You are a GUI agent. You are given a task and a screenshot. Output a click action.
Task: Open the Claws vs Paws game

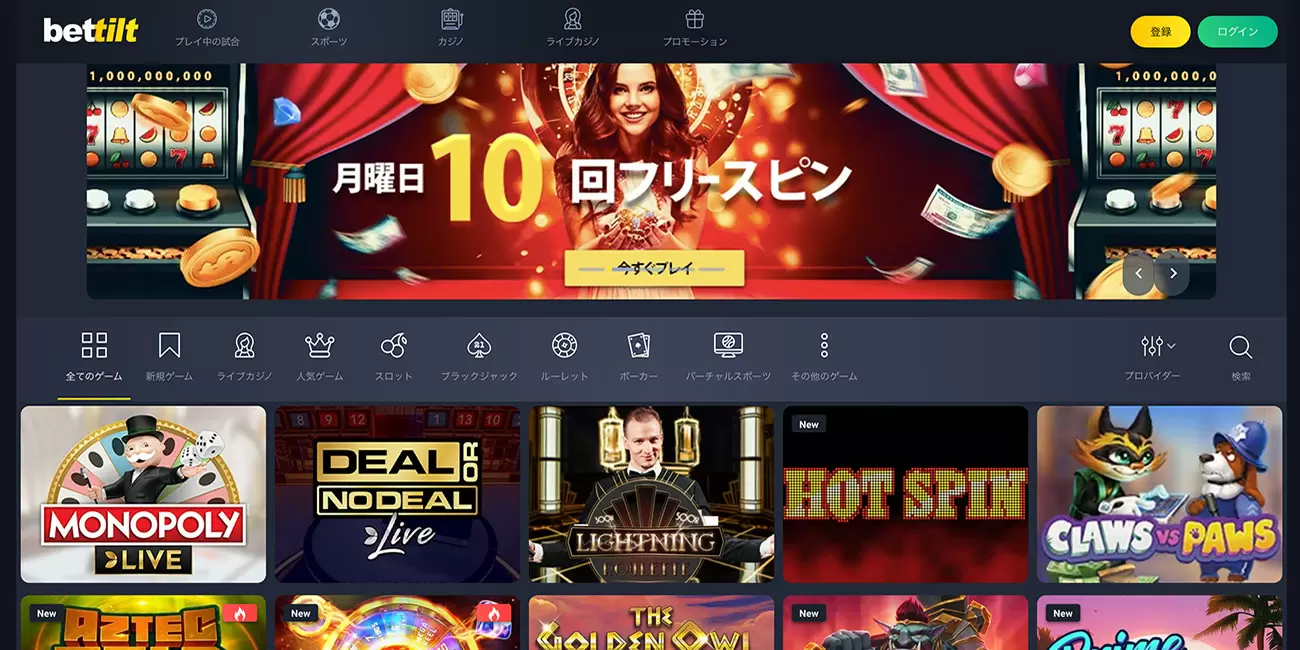(x=1159, y=494)
